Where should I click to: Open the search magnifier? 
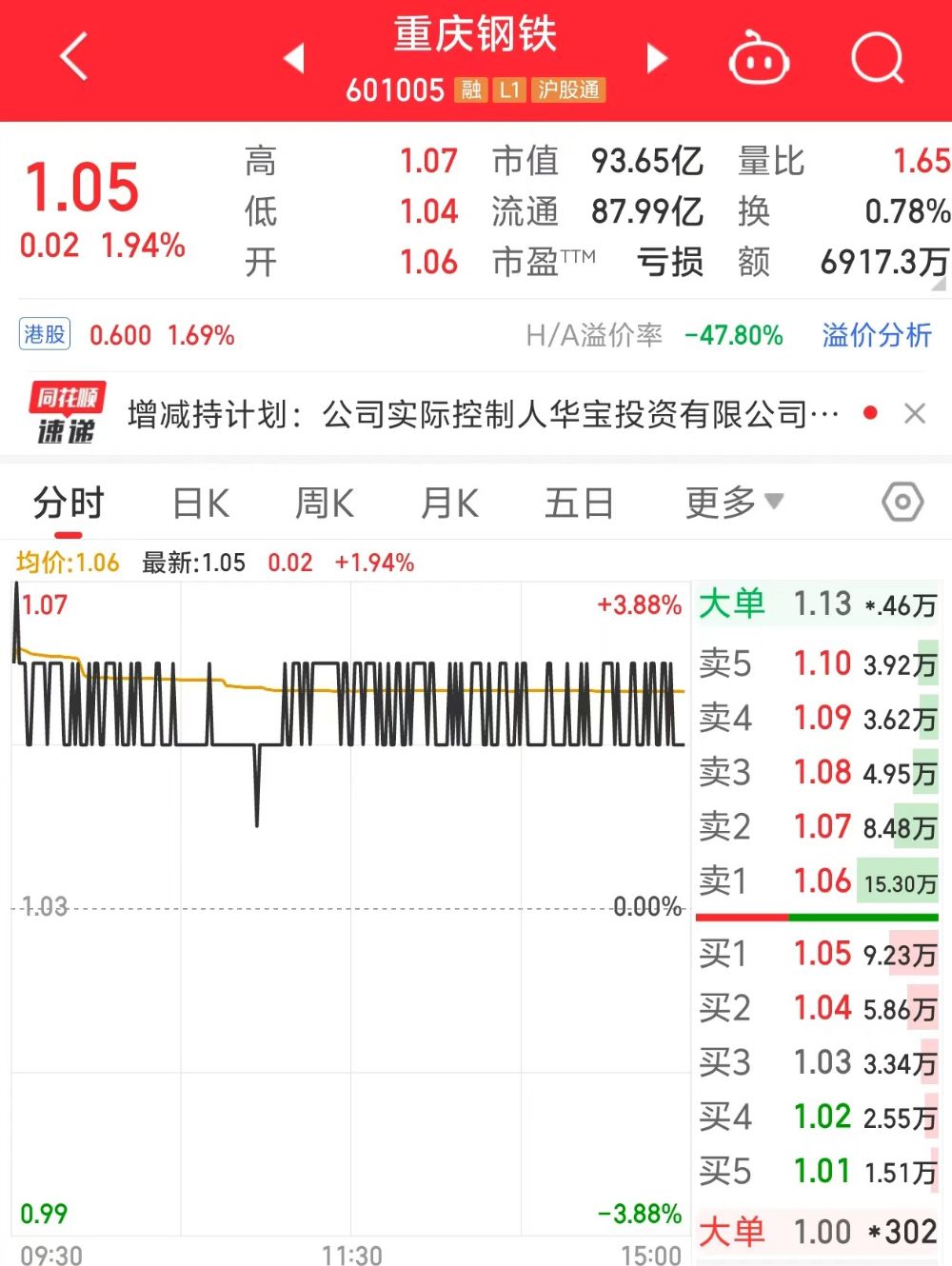[x=877, y=59]
